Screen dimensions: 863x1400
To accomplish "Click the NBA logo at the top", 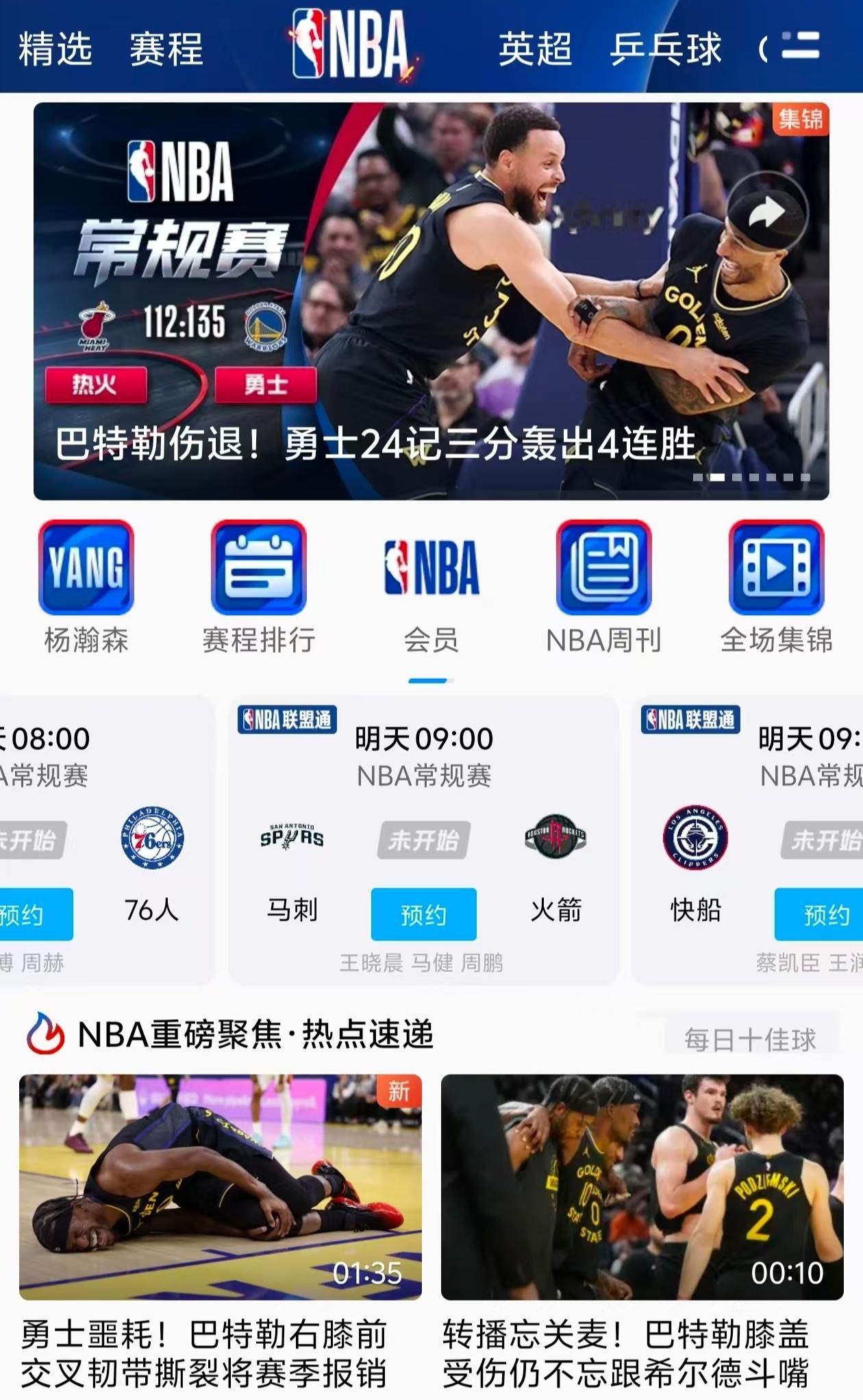I will (x=349, y=48).
